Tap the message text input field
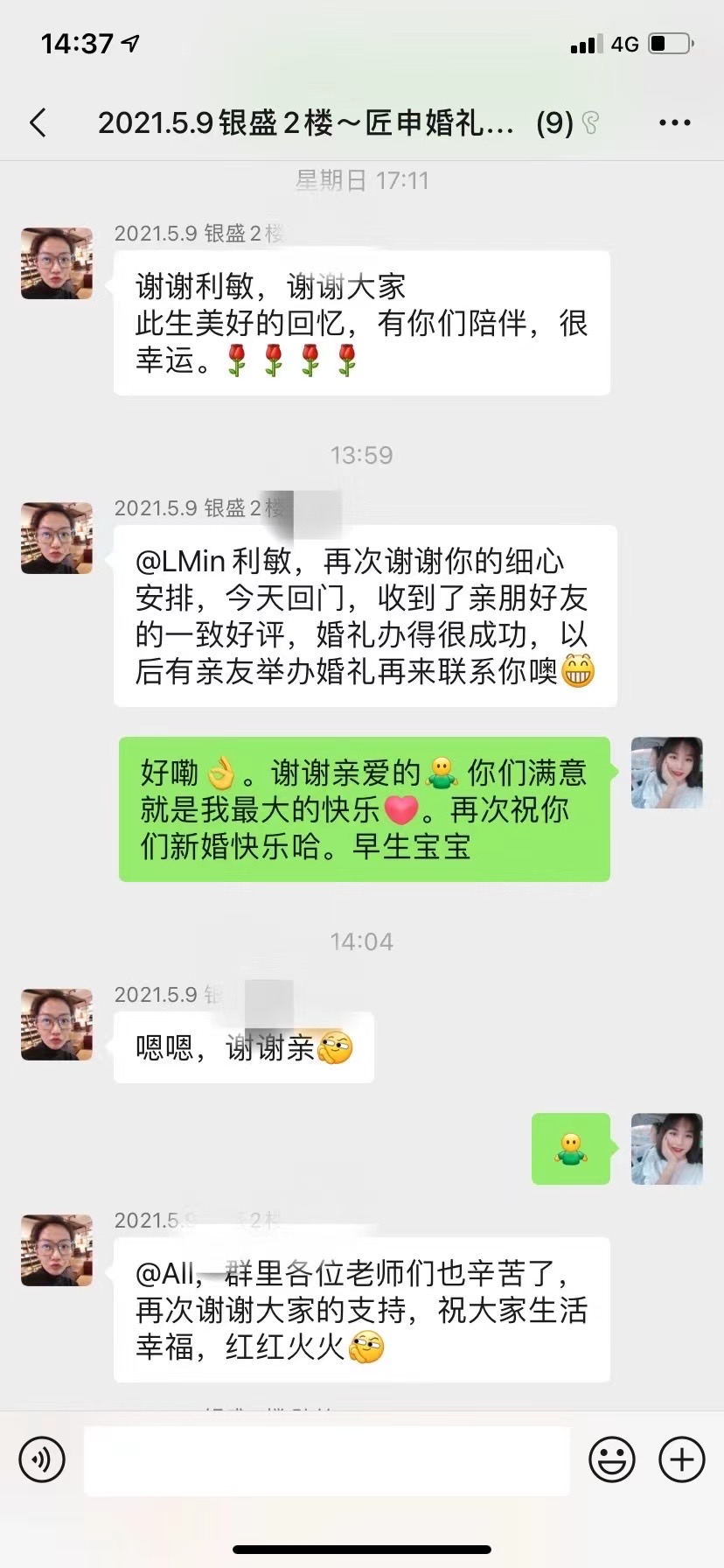The width and height of the screenshot is (724, 1568). (326, 1460)
